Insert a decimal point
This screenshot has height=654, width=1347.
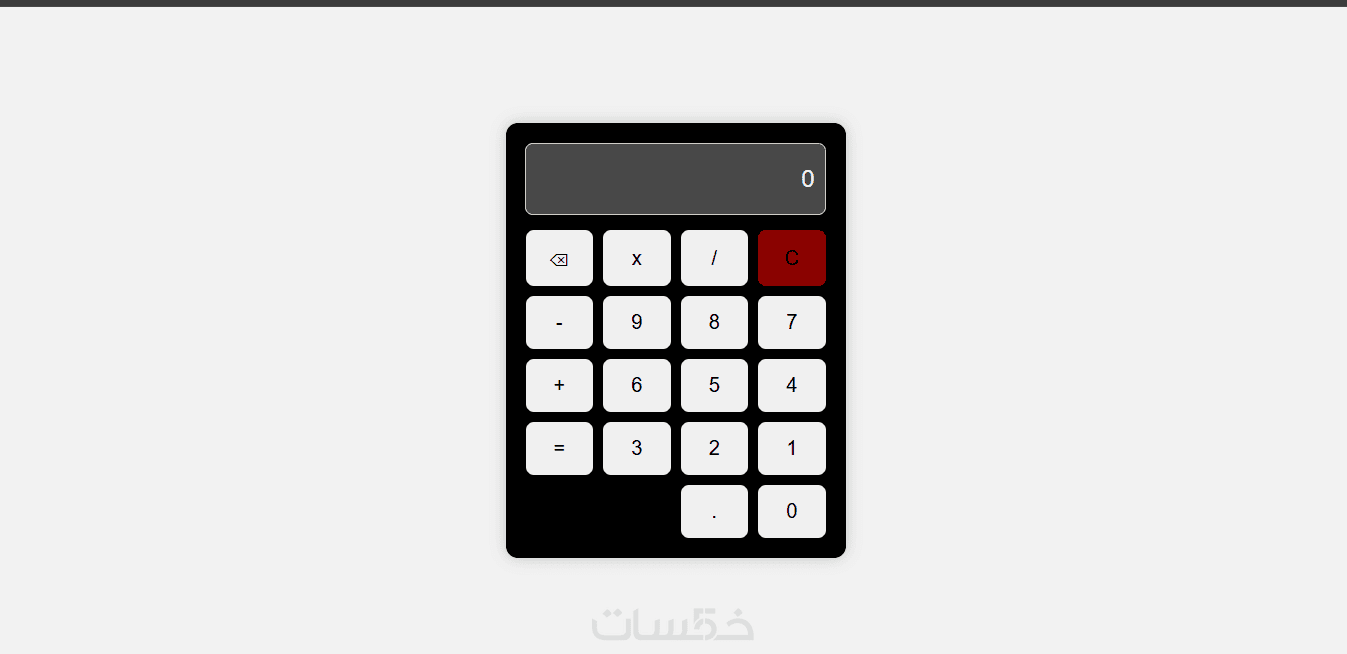(x=714, y=511)
